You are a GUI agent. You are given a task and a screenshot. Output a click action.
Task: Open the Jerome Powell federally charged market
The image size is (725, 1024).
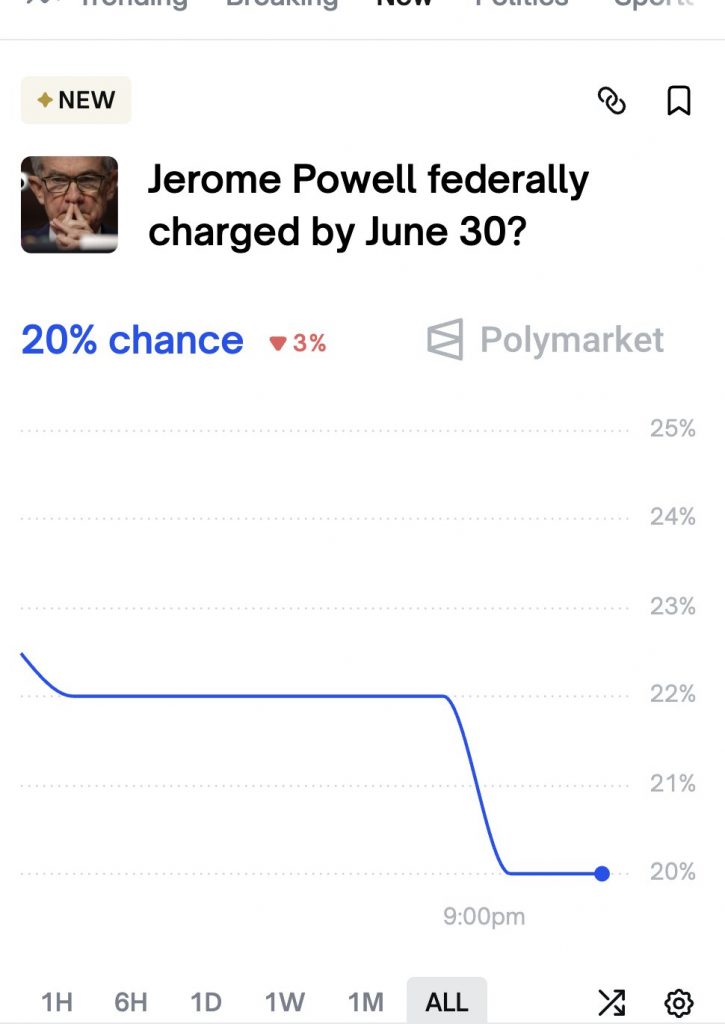[367, 205]
